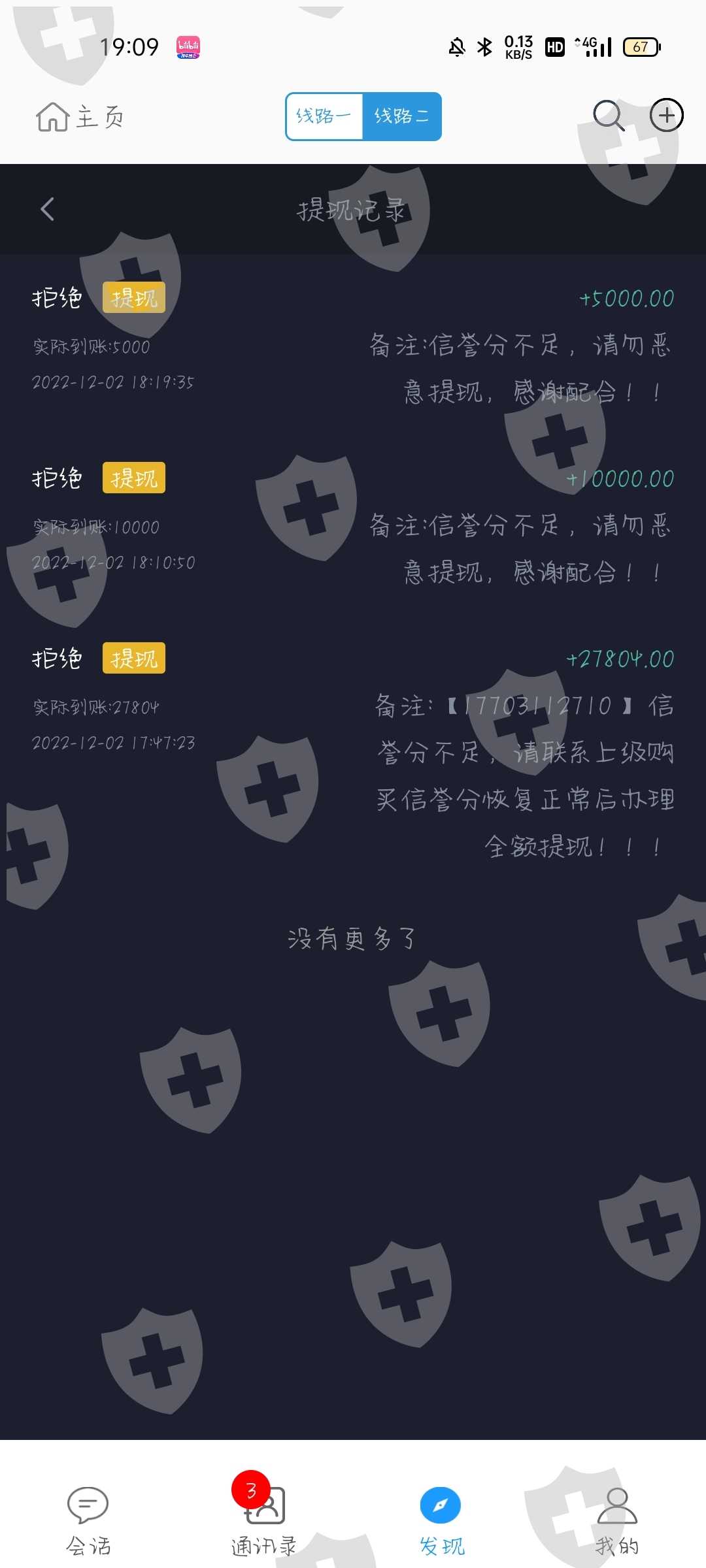Viewport: 706px width, 1568px height.
Task: Open 我的 profile tab
Action: (x=617, y=1520)
